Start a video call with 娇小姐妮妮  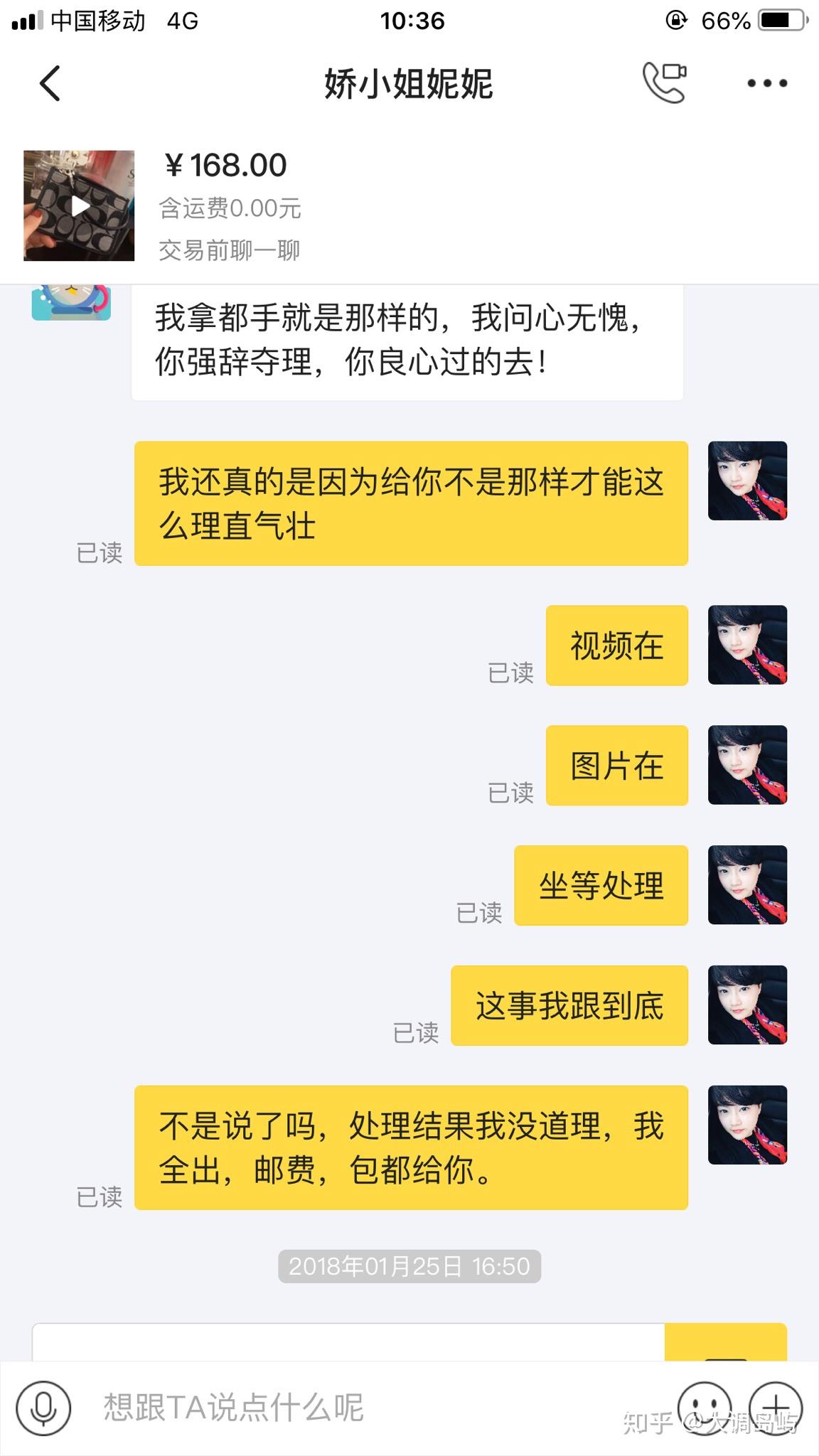665,82
